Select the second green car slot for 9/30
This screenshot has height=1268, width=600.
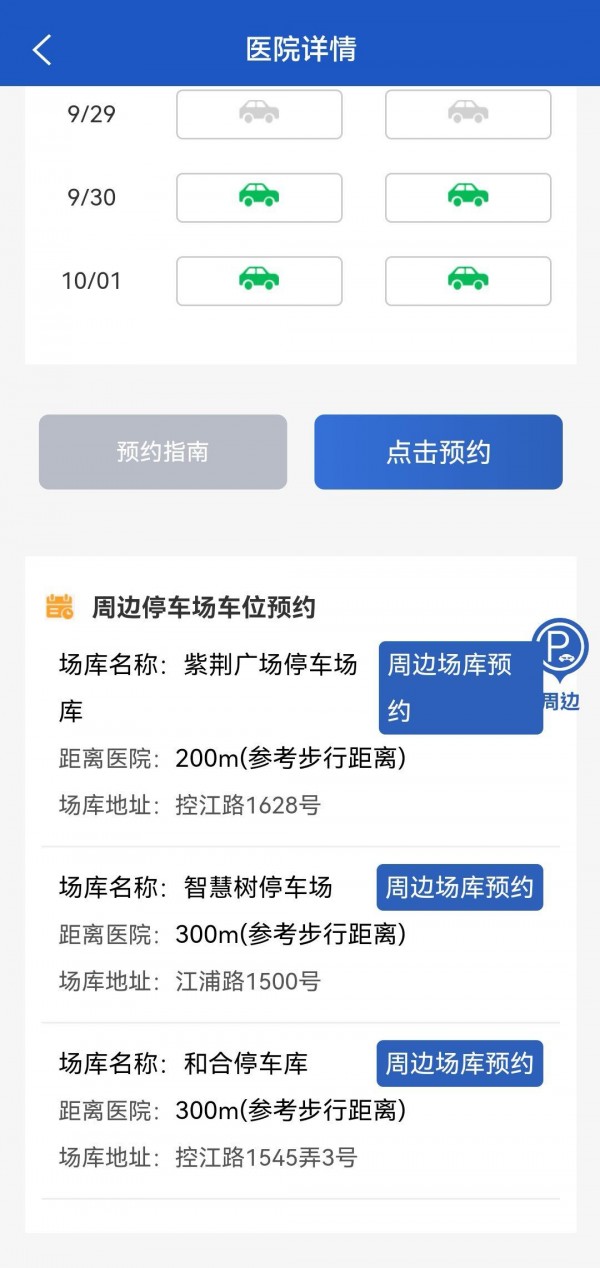pyautogui.click(x=468, y=197)
